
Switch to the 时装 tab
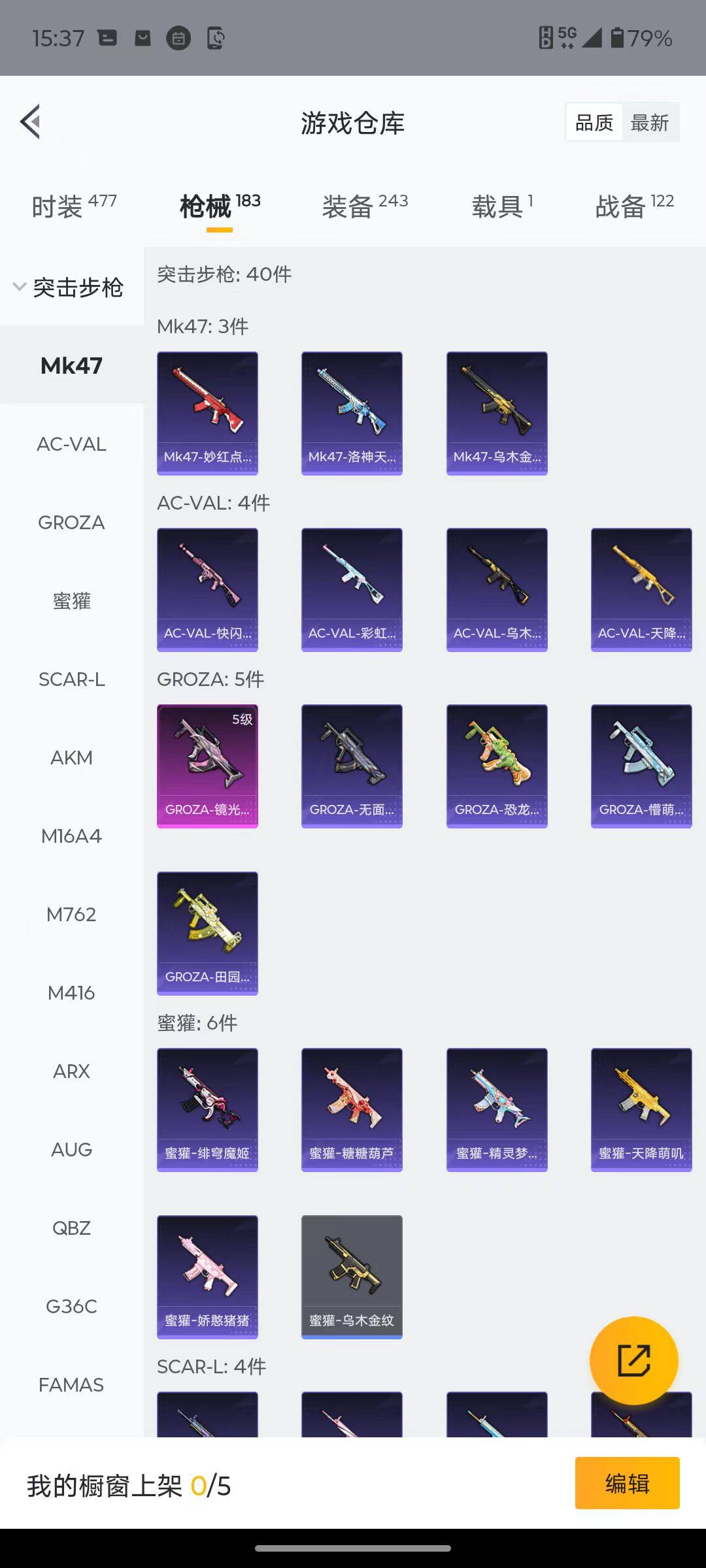coord(73,206)
